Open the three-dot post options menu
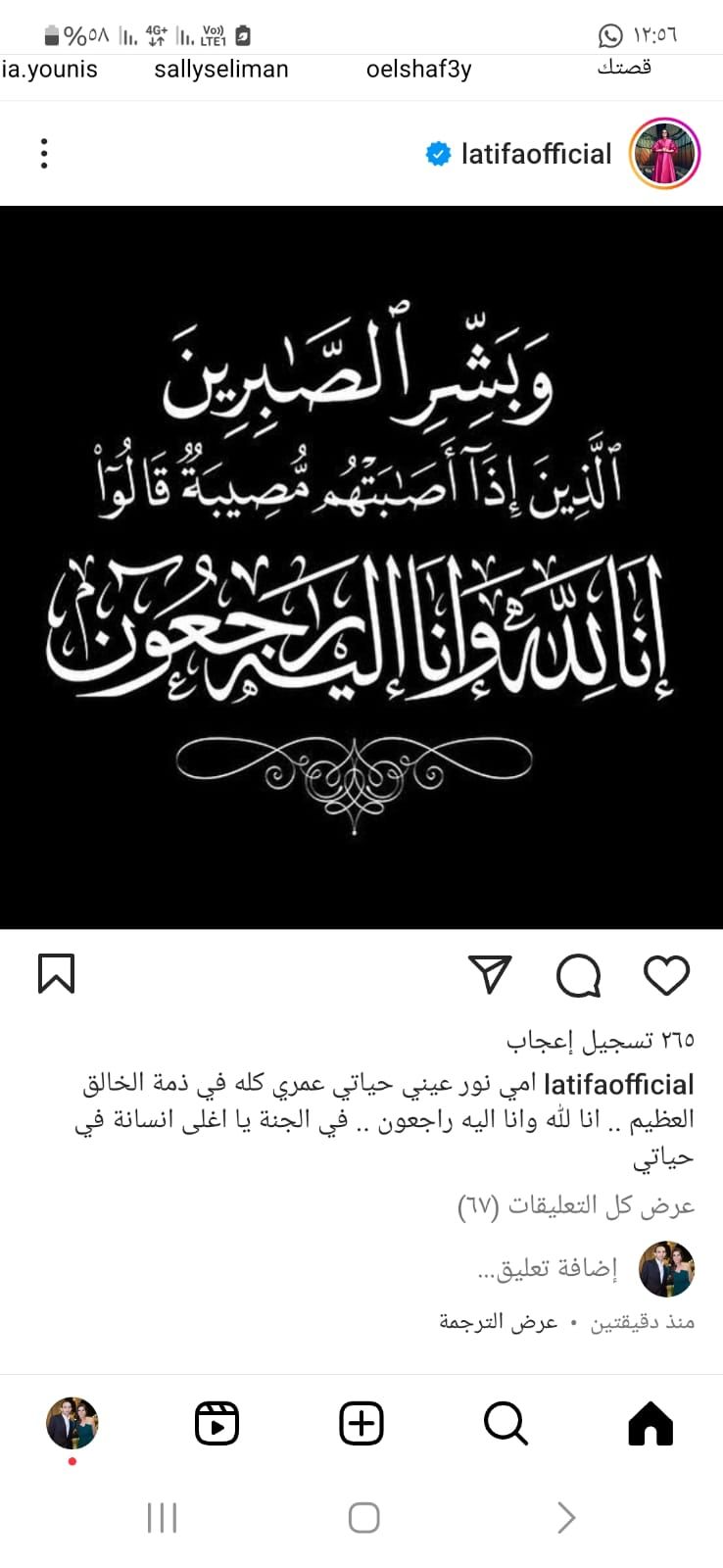 [x=43, y=153]
